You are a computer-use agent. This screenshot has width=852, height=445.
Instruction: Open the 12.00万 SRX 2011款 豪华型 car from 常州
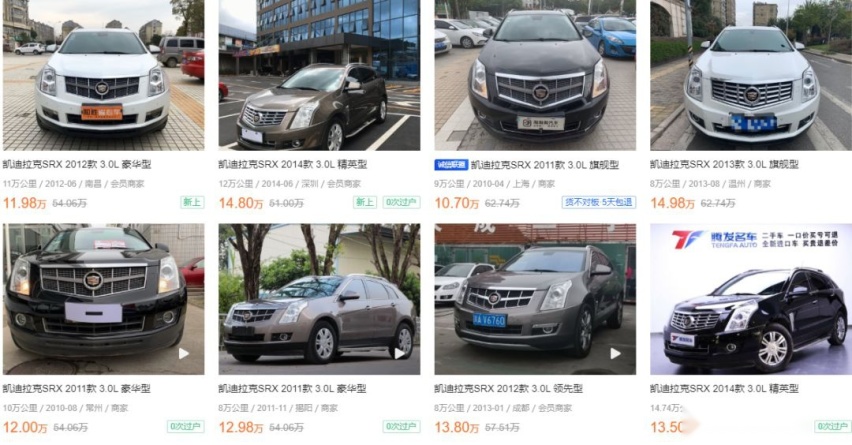102,298
